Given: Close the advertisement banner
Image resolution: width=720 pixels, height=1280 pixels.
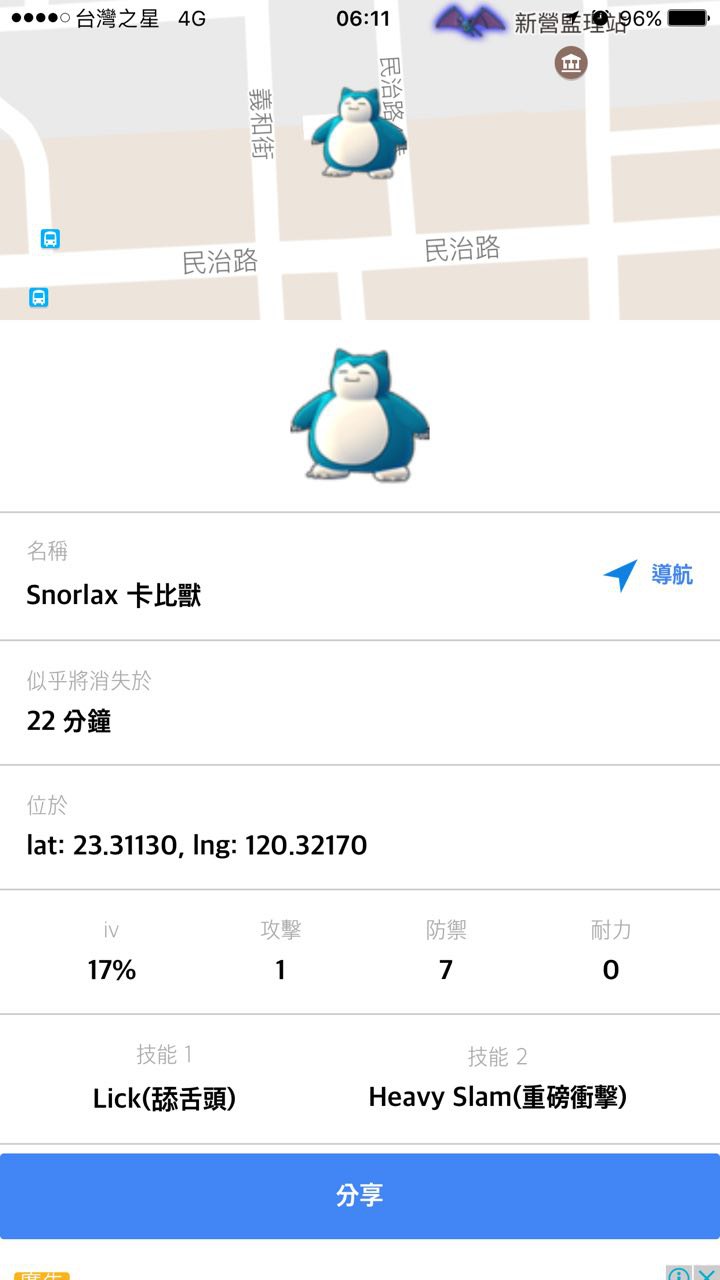Looking at the screenshot, I should (704, 1274).
